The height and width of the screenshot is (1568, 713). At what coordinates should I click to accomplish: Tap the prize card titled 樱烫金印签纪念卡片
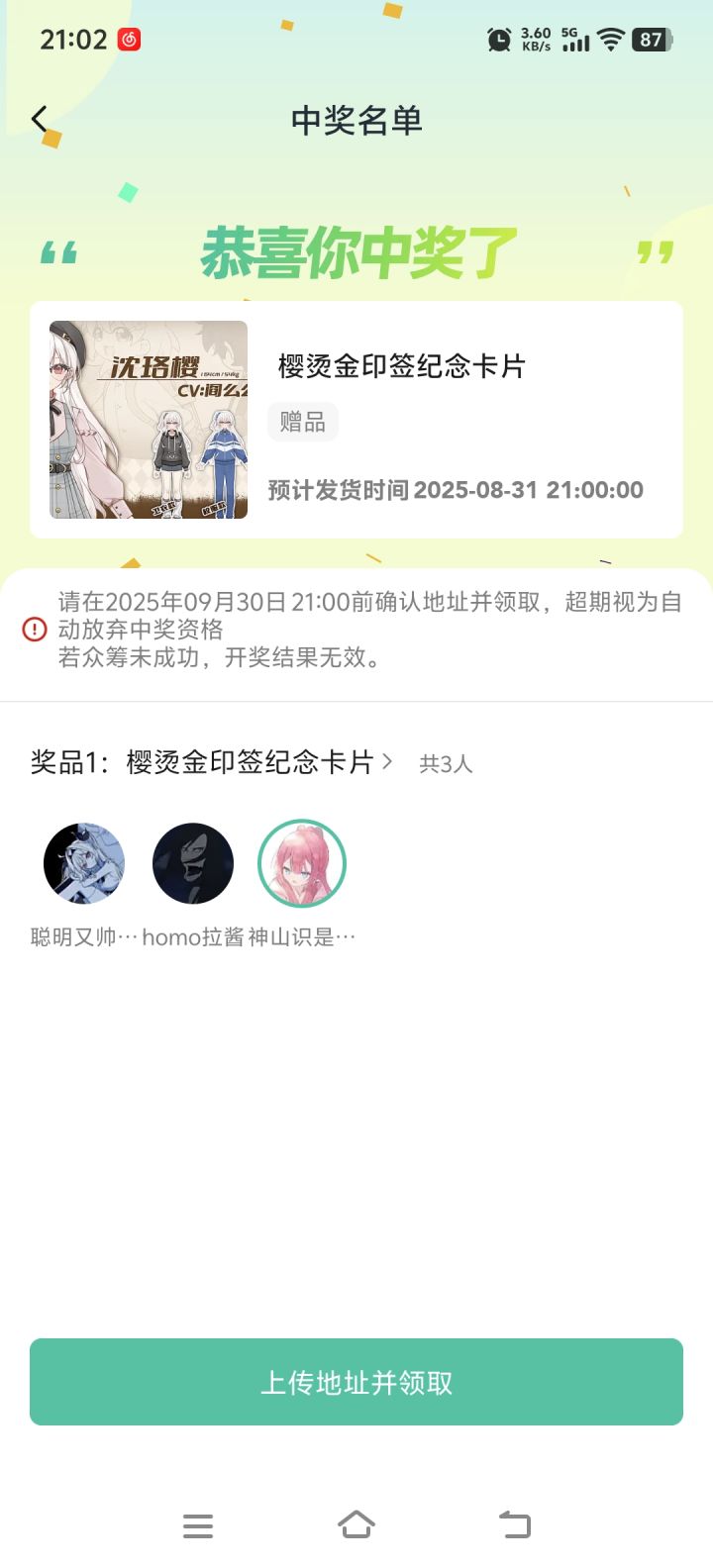(356, 420)
